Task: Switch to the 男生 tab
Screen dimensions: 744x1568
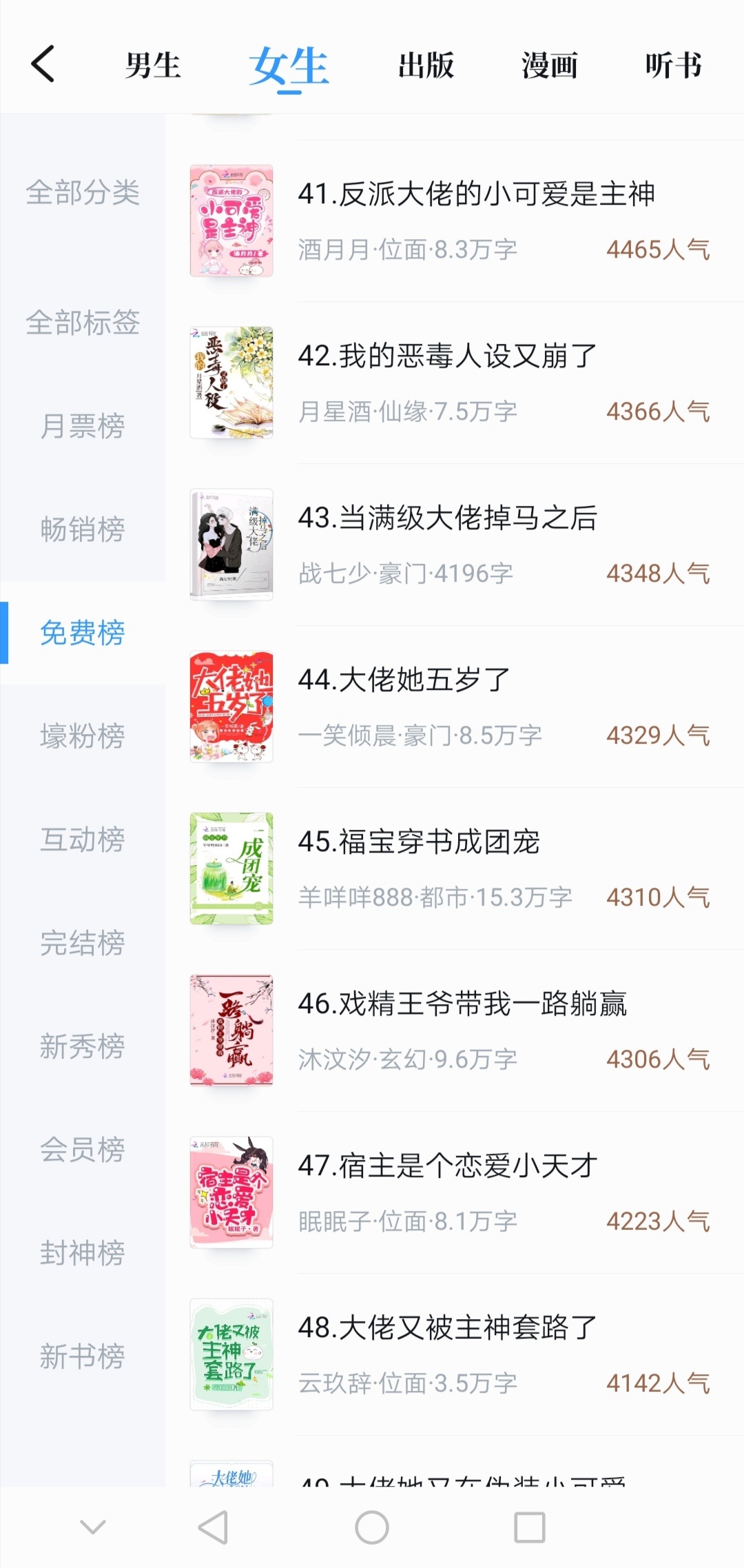Action: (x=152, y=66)
